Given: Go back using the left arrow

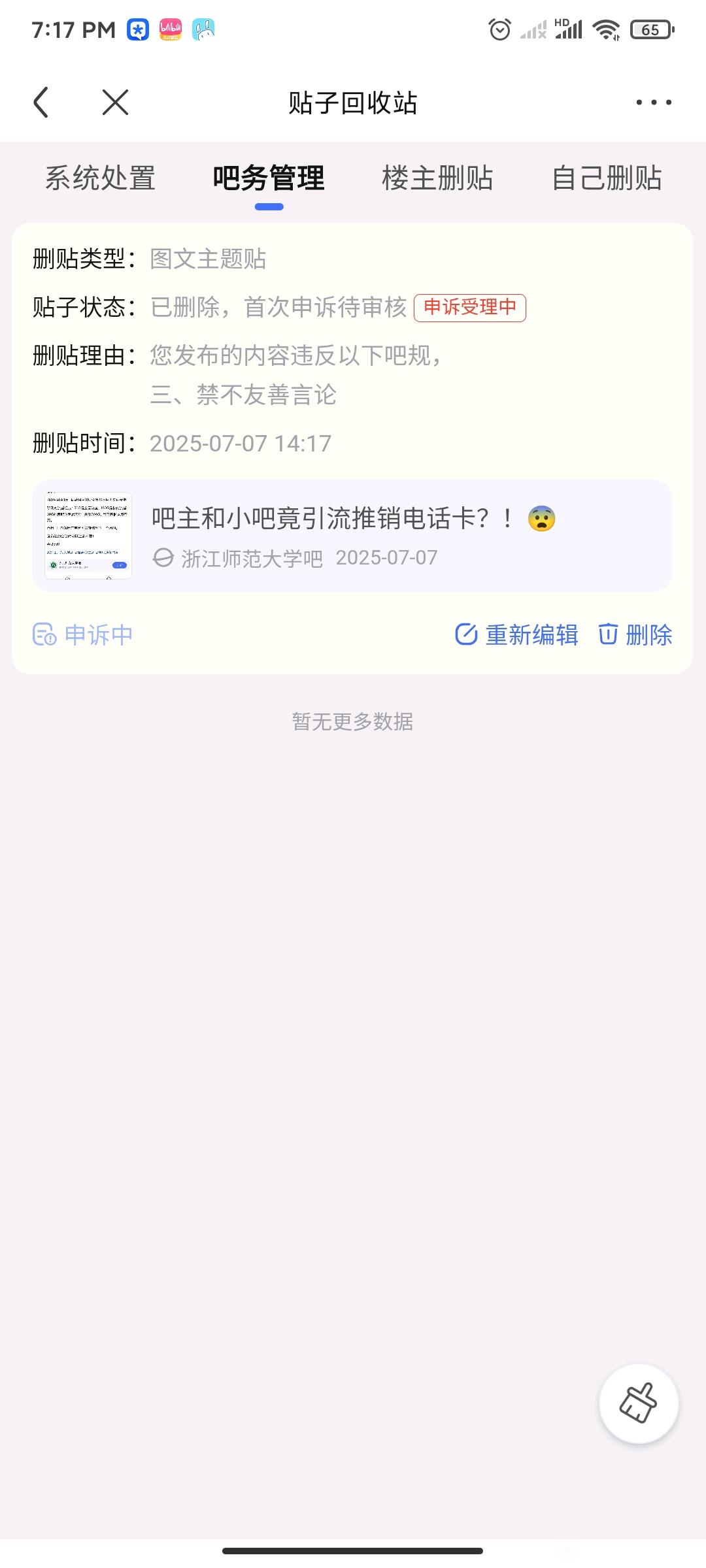Looking at the screenshot, I should (x=41, y=103).
